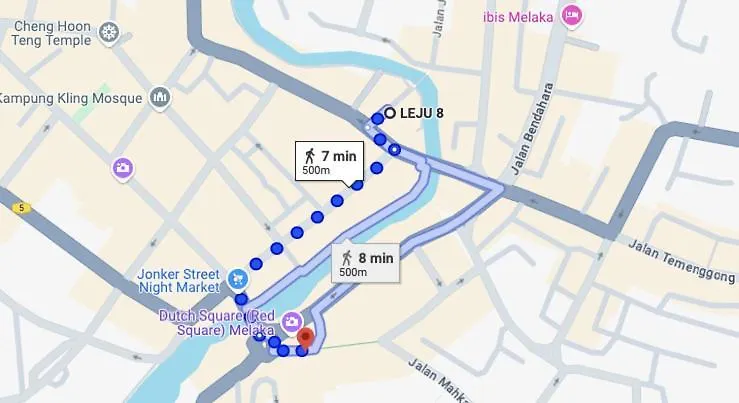
Task: Open the Kampung Kling Mosque marker
Action: (x=159, y=97)
